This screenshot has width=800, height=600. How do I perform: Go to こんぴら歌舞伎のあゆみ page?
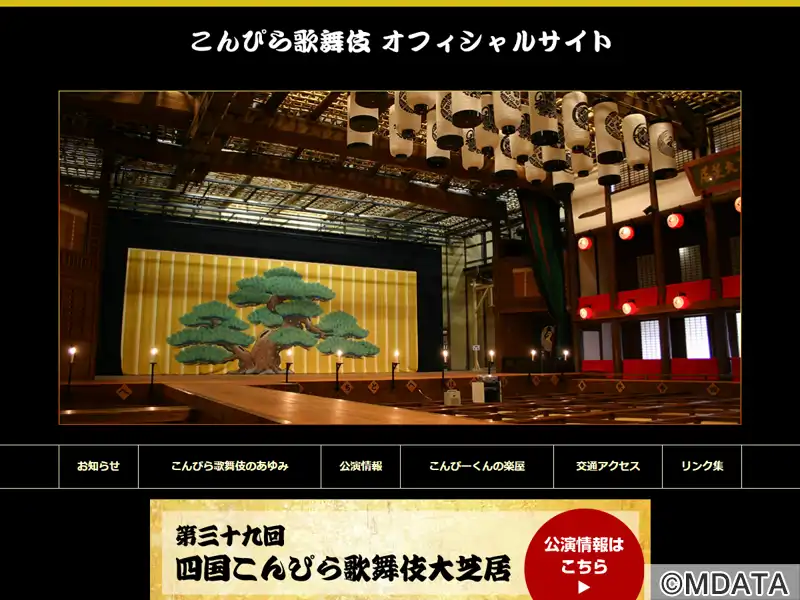pyautogui.click(x=230, y=466)
